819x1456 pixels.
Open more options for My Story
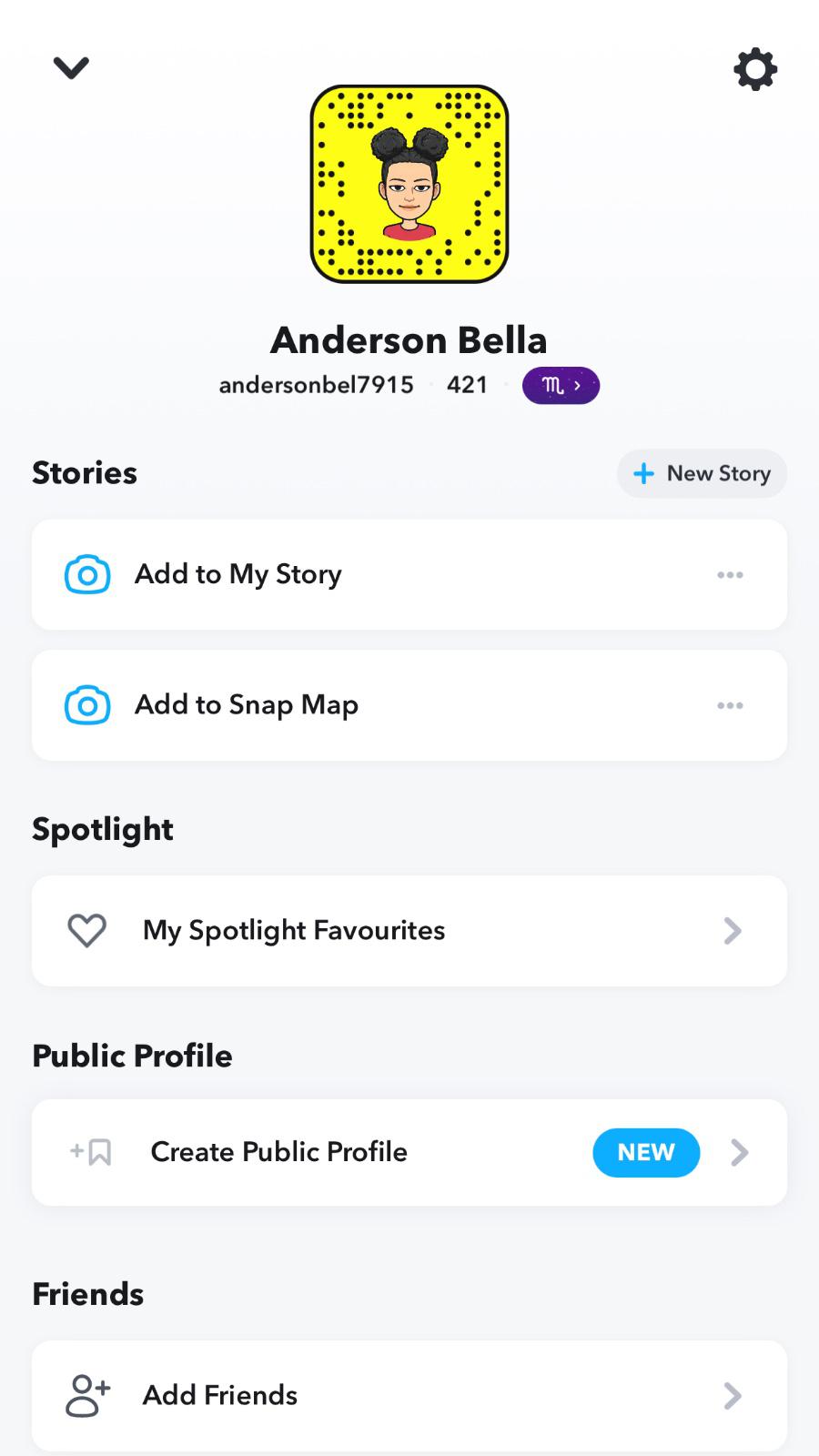(x=730, y=575)
